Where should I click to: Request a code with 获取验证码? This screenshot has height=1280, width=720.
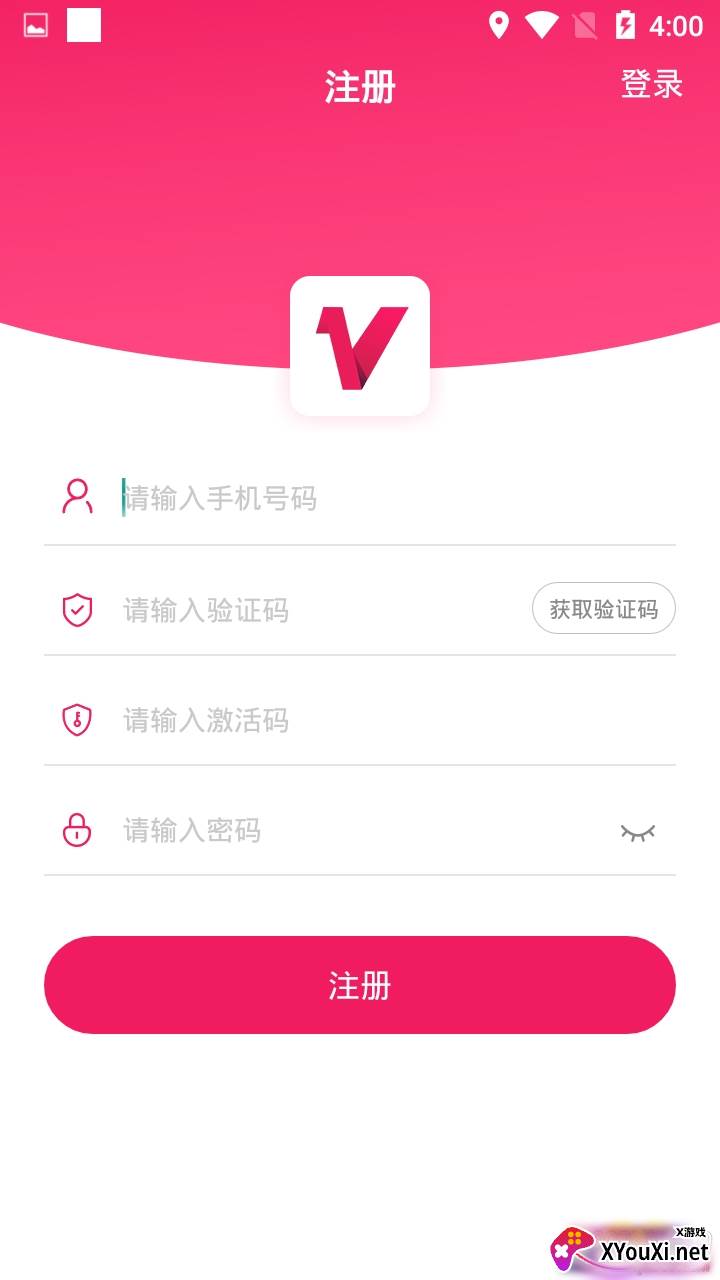point(604,608)
